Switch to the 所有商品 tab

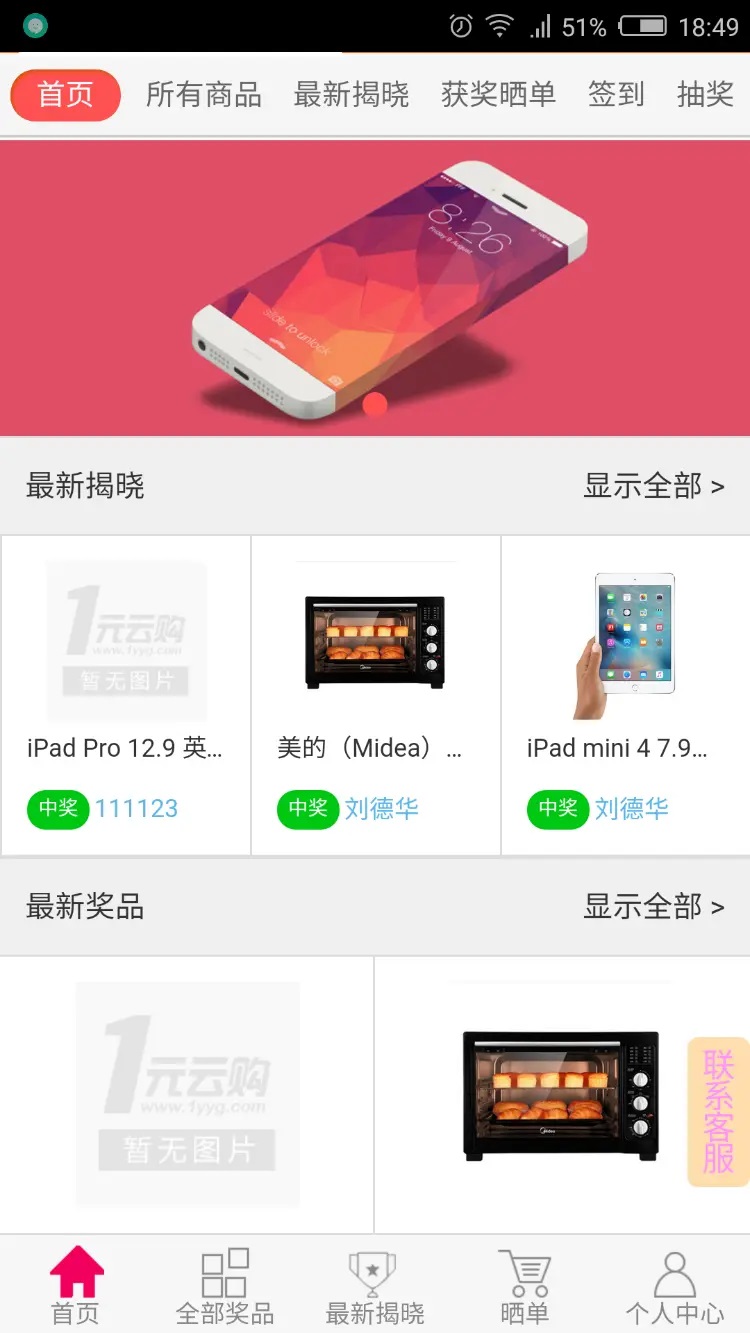point(203,95)
